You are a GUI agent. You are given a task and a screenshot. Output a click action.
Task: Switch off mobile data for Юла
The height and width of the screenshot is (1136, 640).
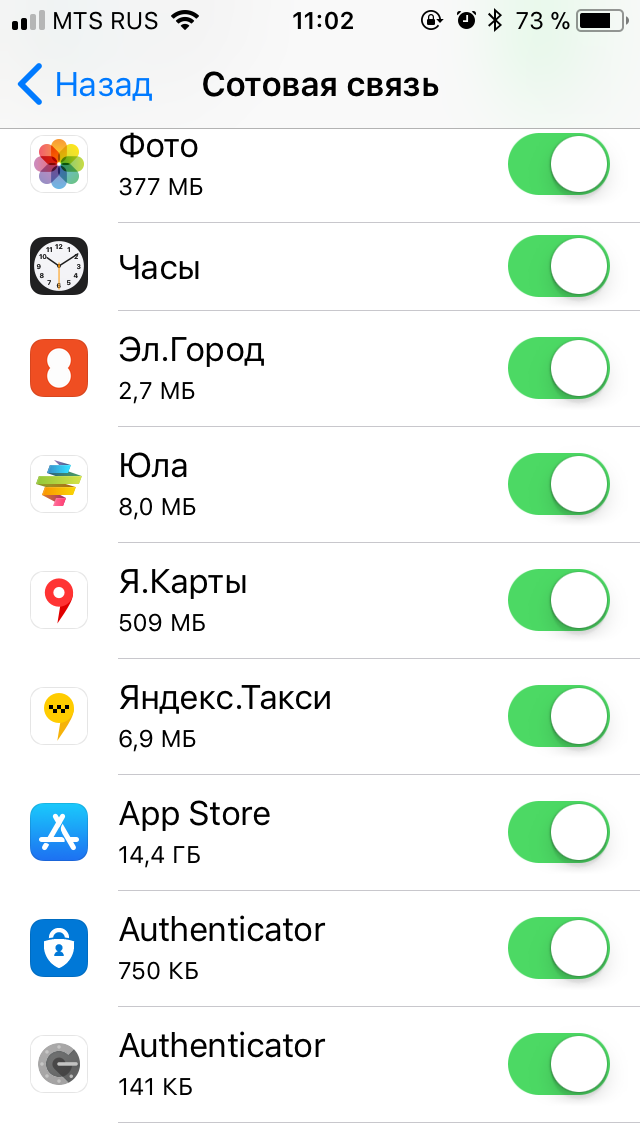tap(558, 484)
